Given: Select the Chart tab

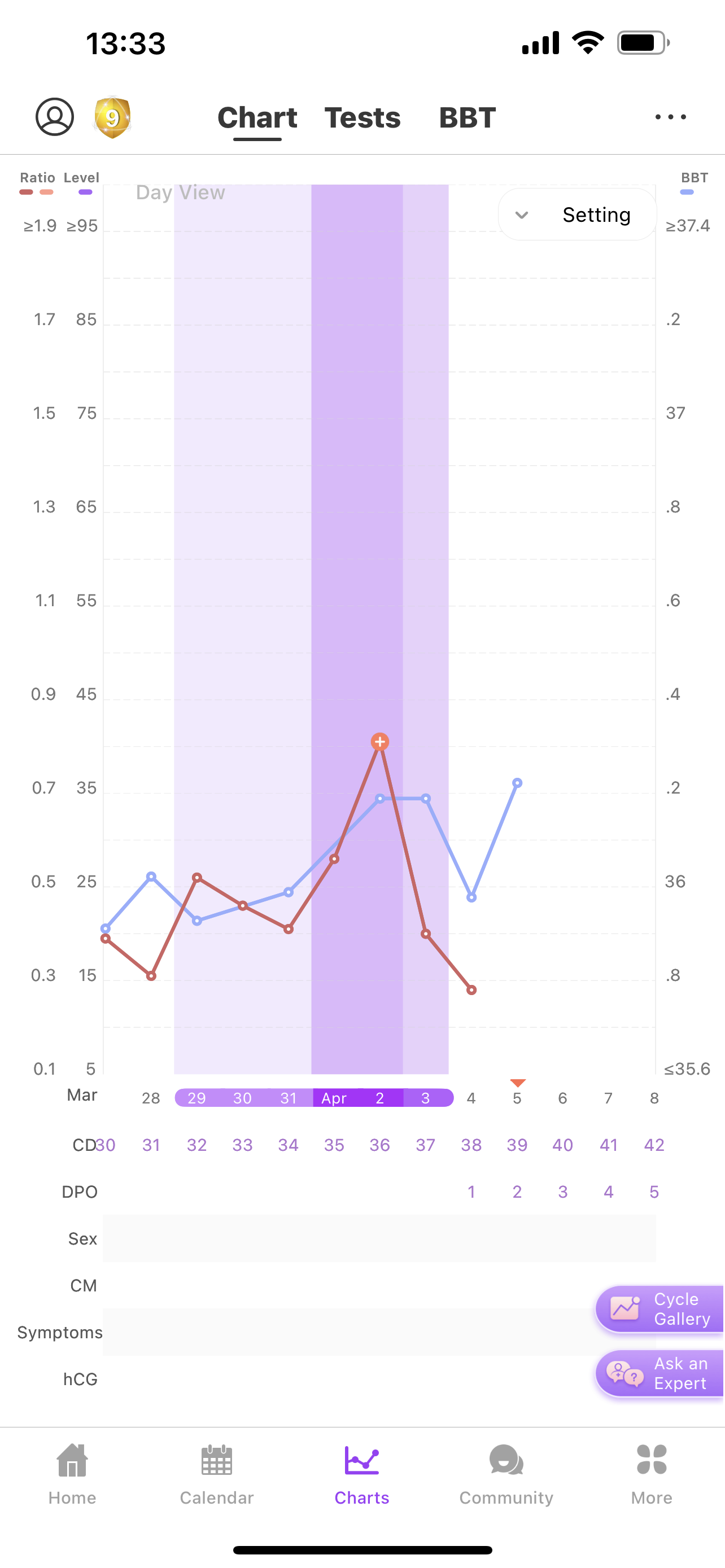Looking at the screenshot, I should pos(257,117).
